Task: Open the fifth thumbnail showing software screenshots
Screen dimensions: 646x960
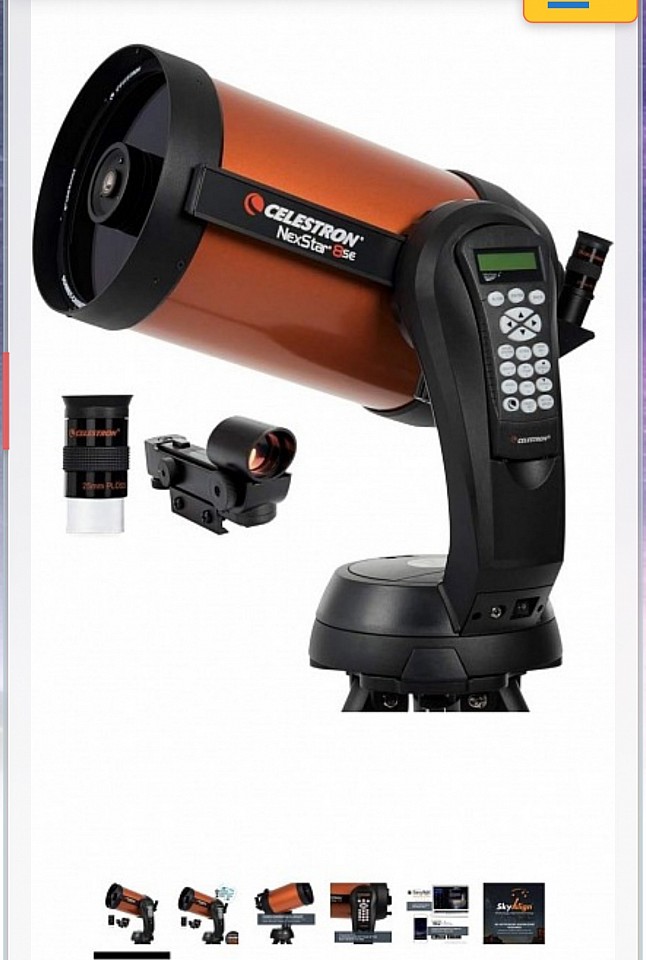Action: (437, 913)
